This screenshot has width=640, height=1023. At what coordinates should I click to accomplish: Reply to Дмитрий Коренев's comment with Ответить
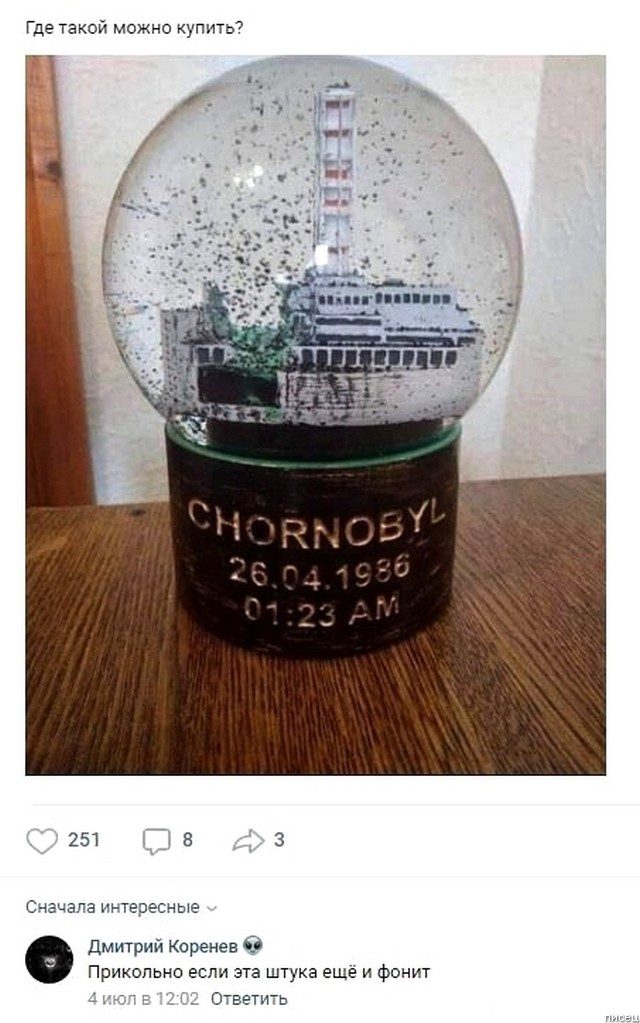pos(249,998)
